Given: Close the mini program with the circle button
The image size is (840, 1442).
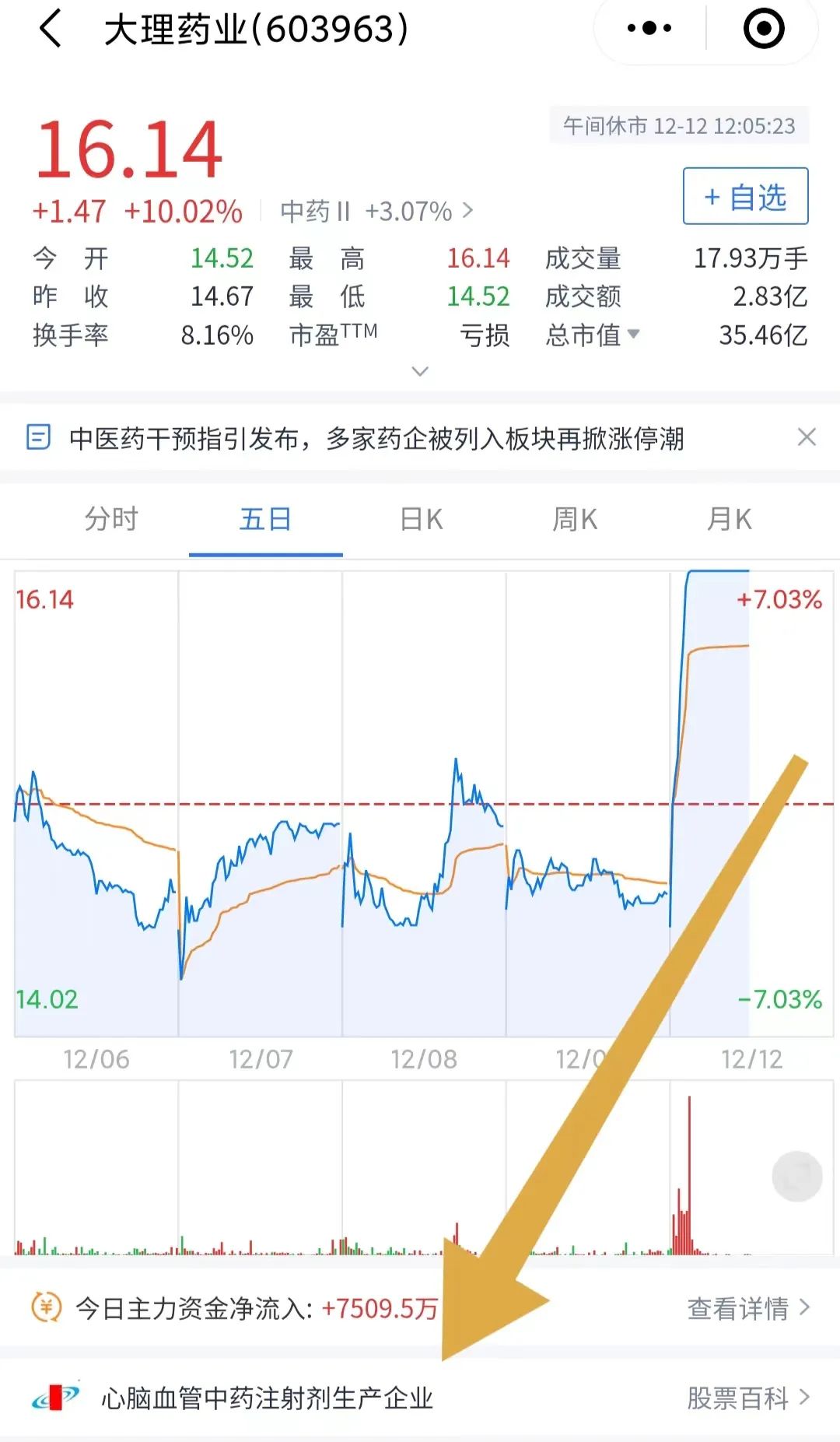Looking at the screenshot, I should (x=764, y=29).
